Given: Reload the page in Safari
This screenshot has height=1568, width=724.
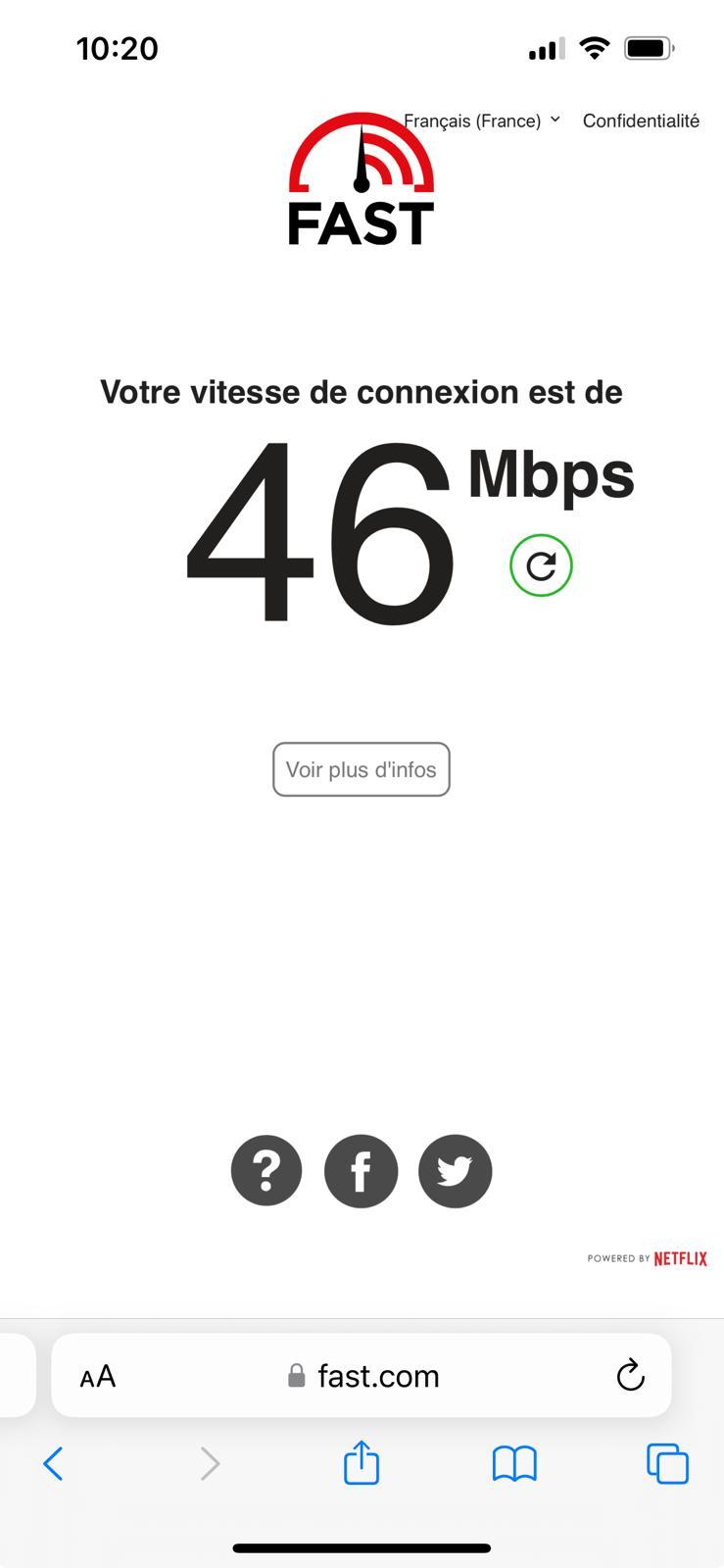Looking at the screenshot, I should [630, 1375].
